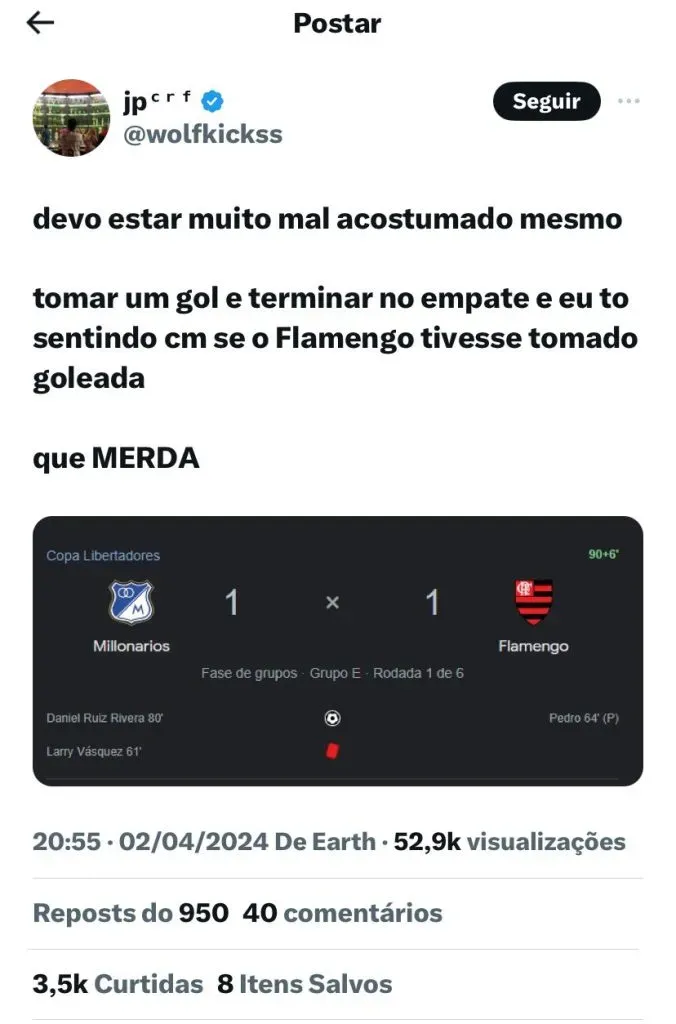Open the 52,9k visualizações analytics

510,842
